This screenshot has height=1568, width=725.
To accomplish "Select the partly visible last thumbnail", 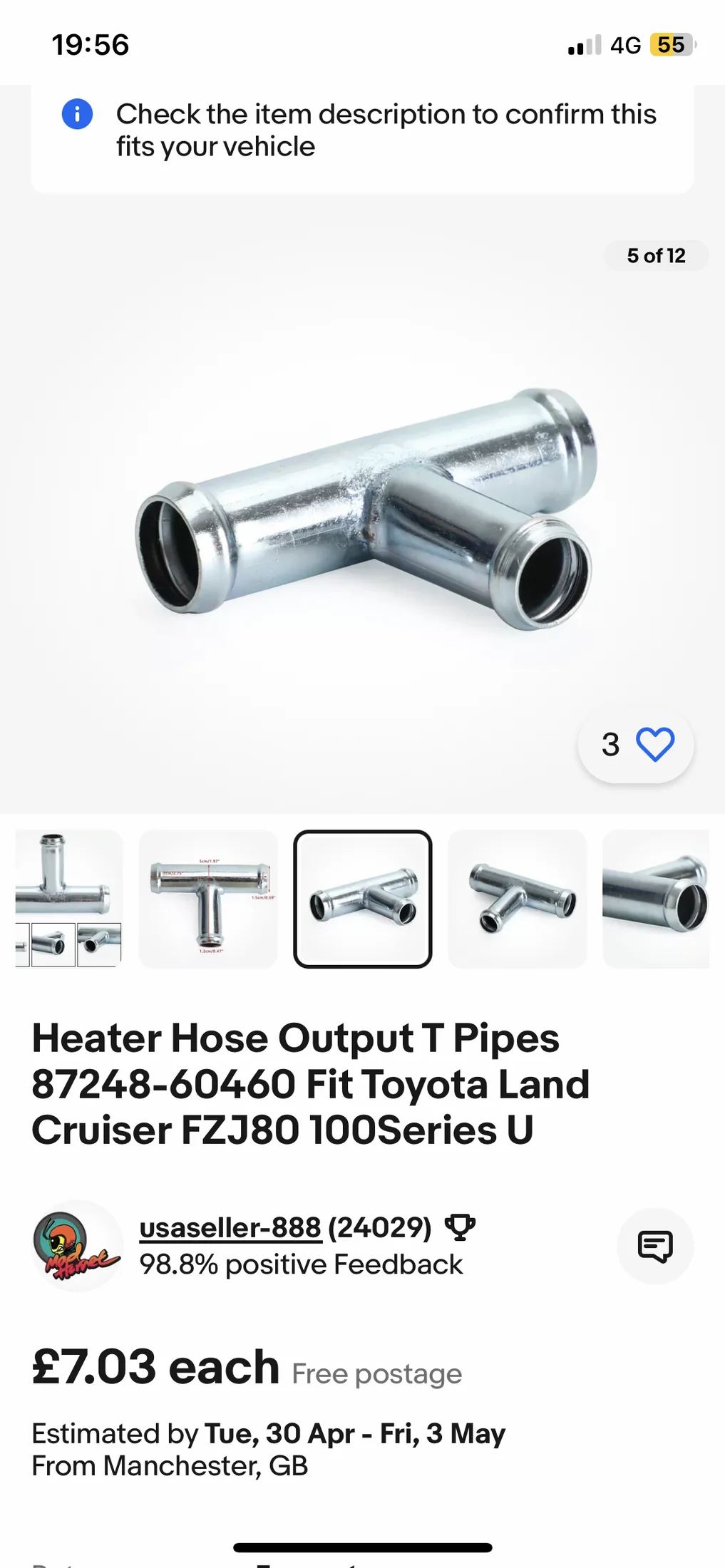I will tap(656, 899).
